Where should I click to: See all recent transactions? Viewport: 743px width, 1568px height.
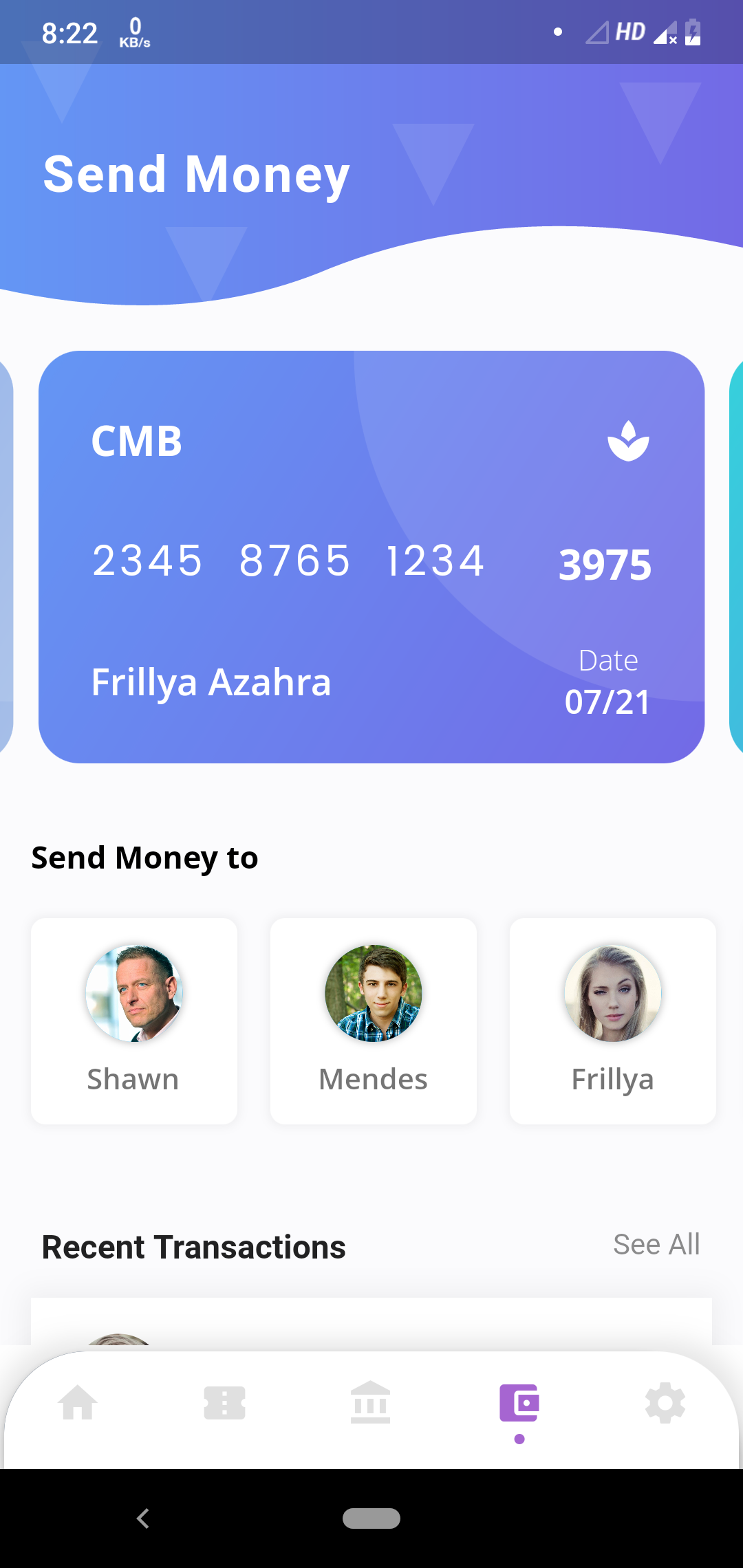[x=656, y=1245]
